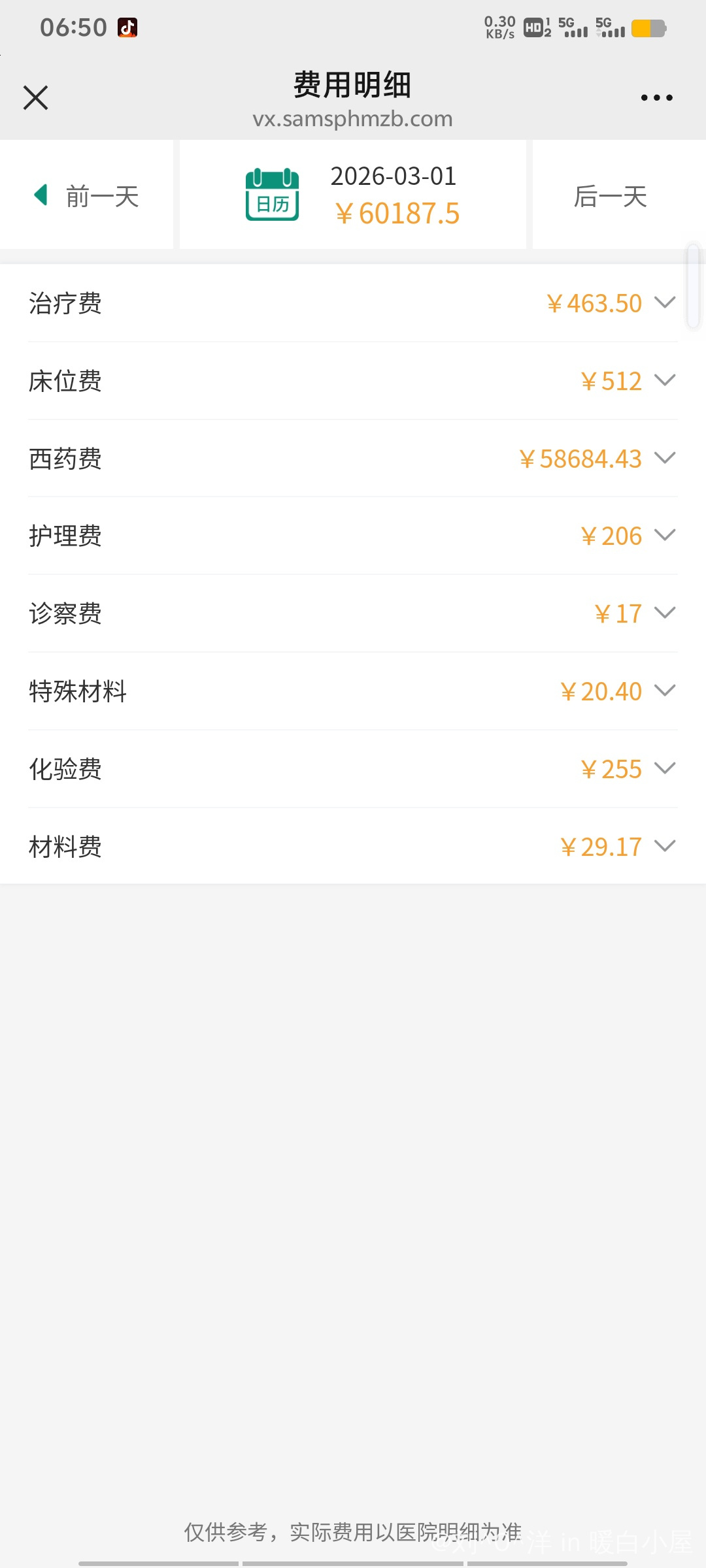
Task: Expand the 治疗费 row
Action: (x=665, y=303)
